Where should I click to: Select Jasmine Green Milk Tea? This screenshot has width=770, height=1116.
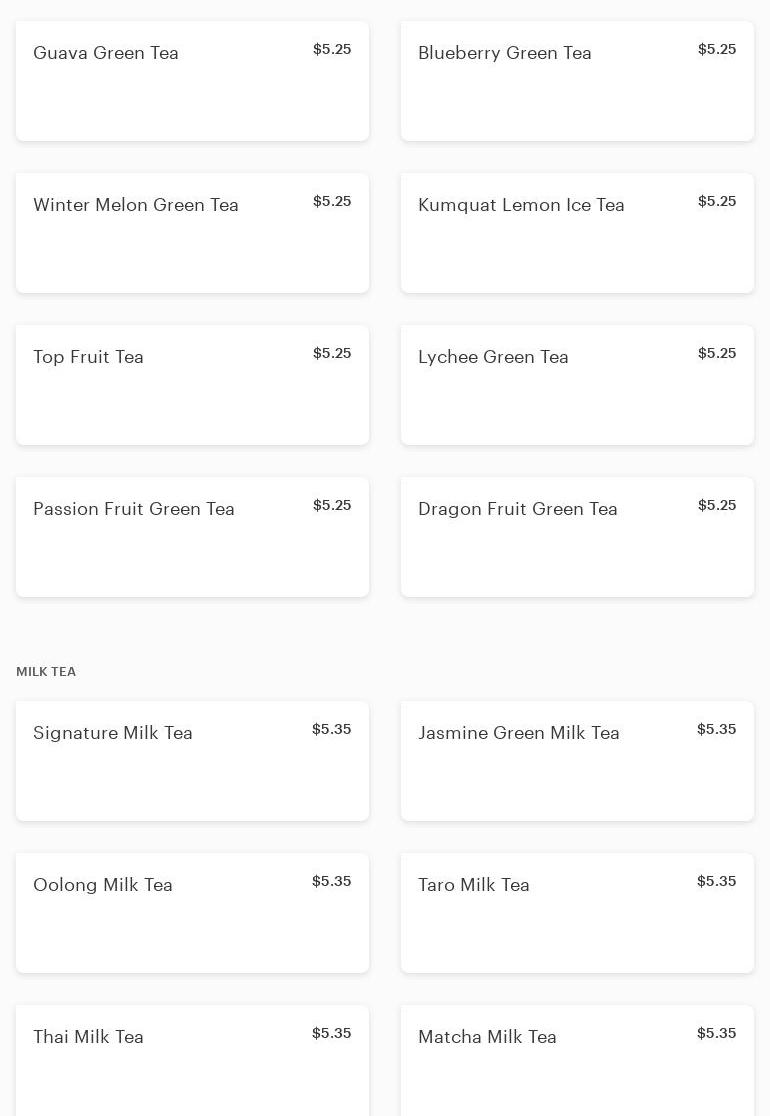click(x=577, y=760)
